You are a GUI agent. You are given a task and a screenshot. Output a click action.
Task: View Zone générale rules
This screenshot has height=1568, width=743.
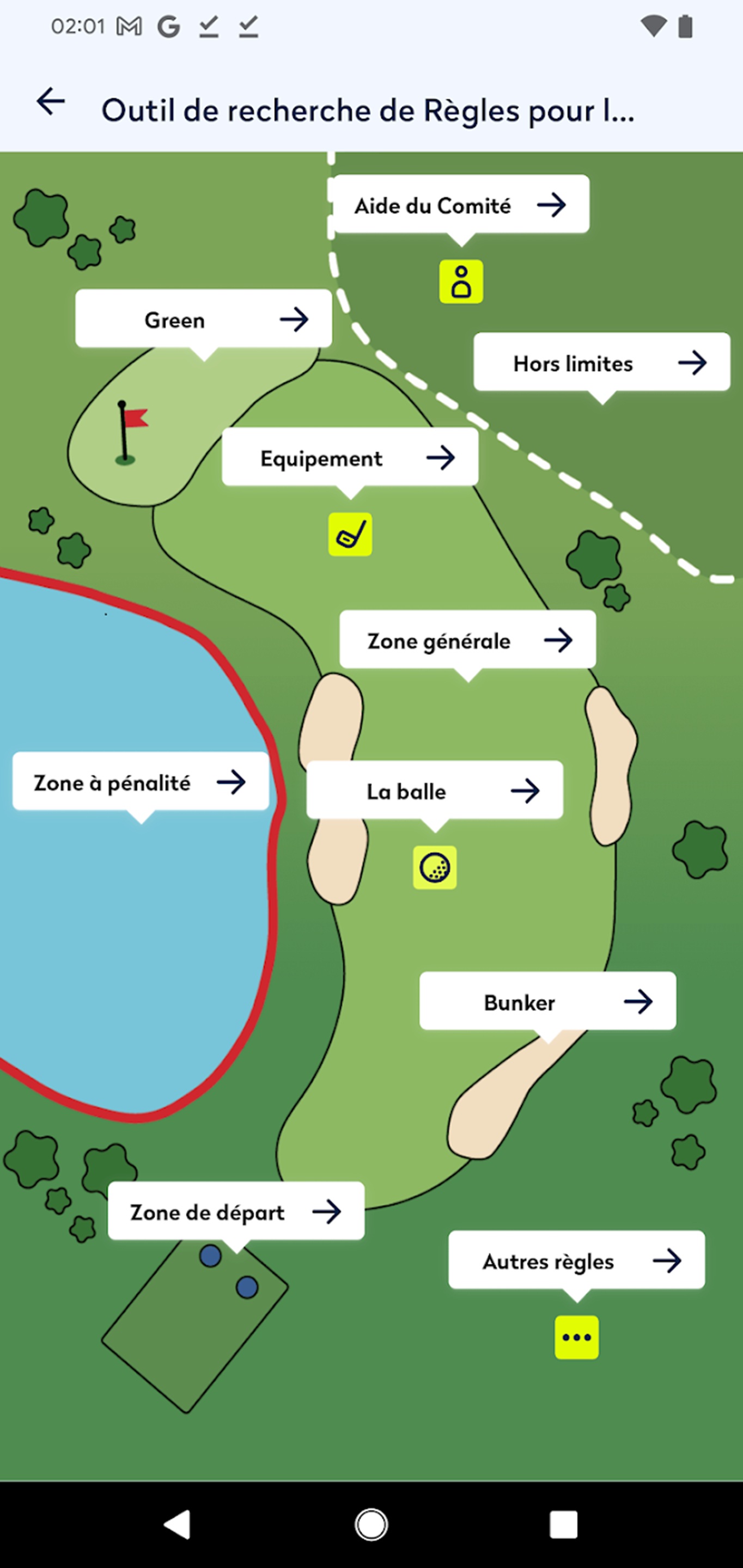click(467, 640)
